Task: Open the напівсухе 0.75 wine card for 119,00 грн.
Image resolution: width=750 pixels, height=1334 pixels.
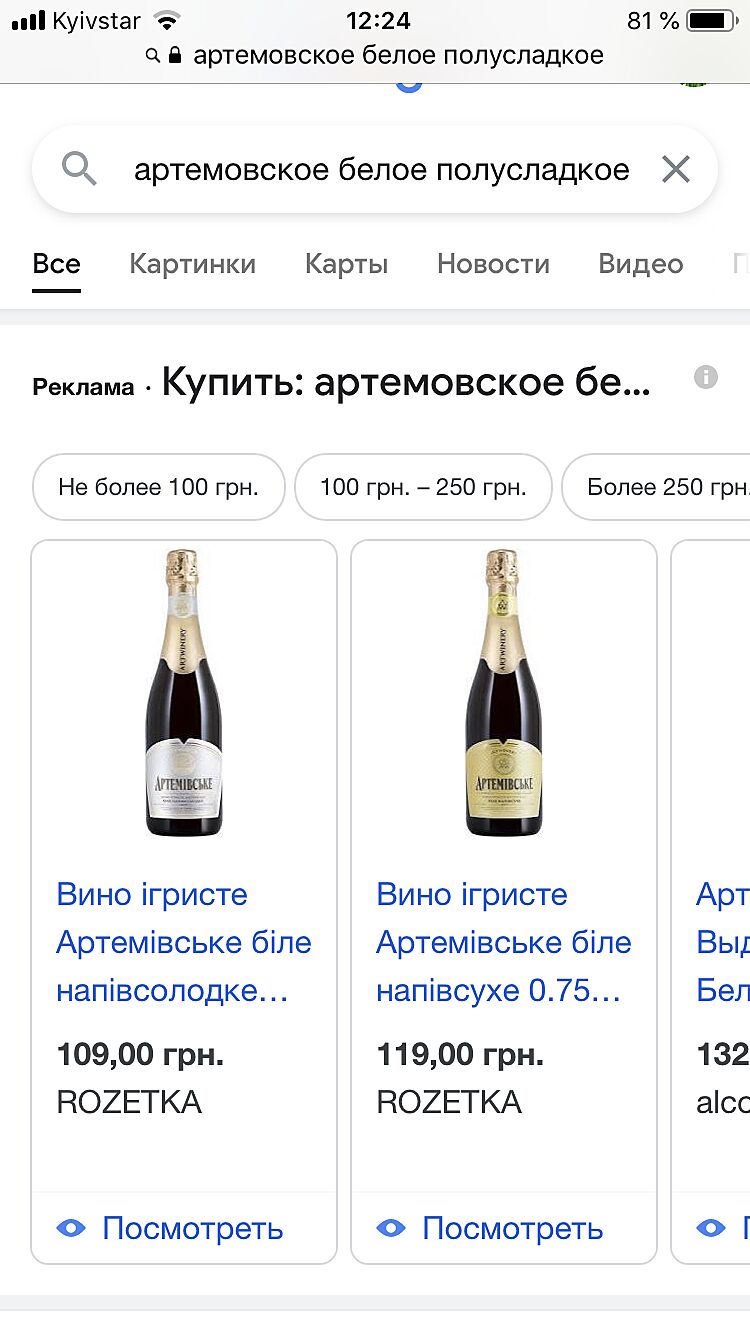Action: tap(503, 942)
